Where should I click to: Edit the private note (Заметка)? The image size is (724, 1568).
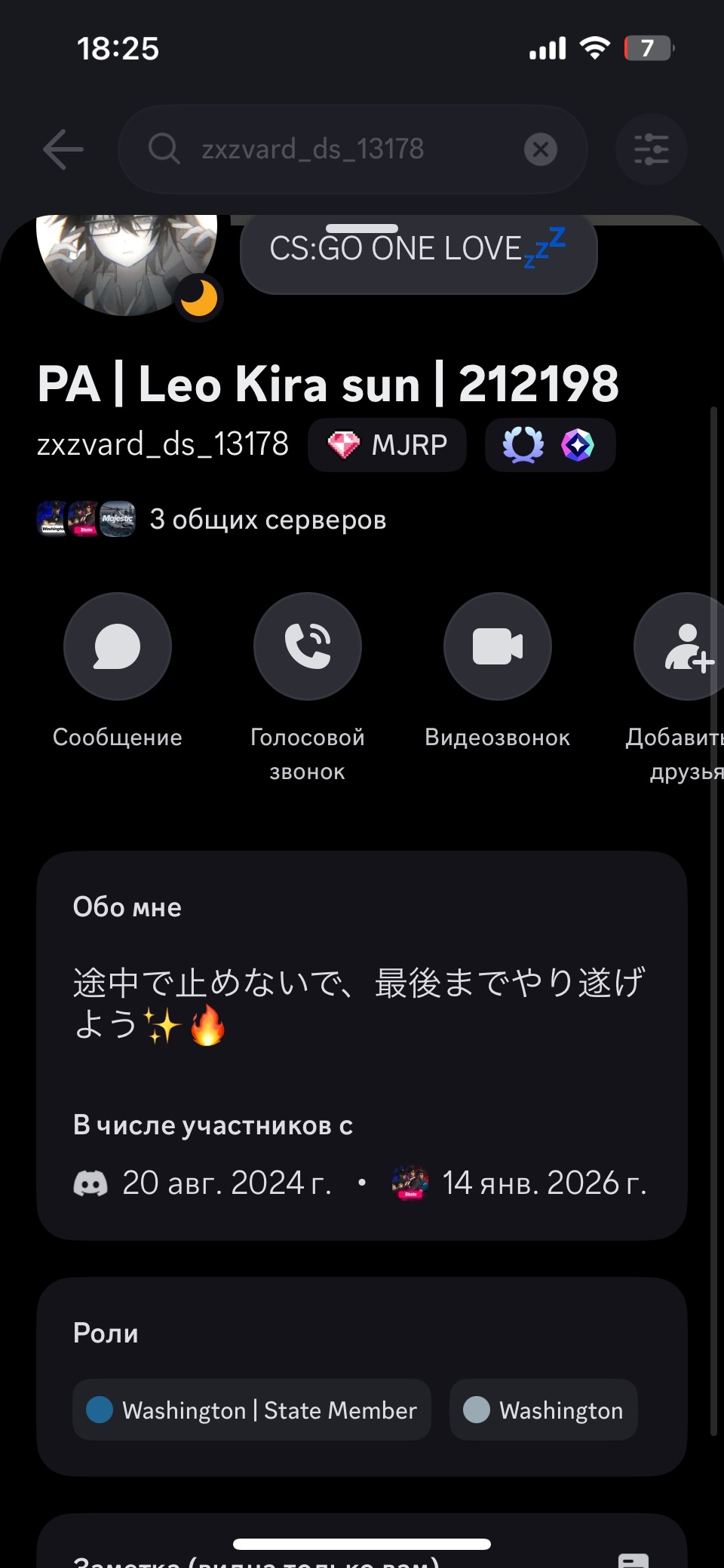click(x=632, y=1558)
